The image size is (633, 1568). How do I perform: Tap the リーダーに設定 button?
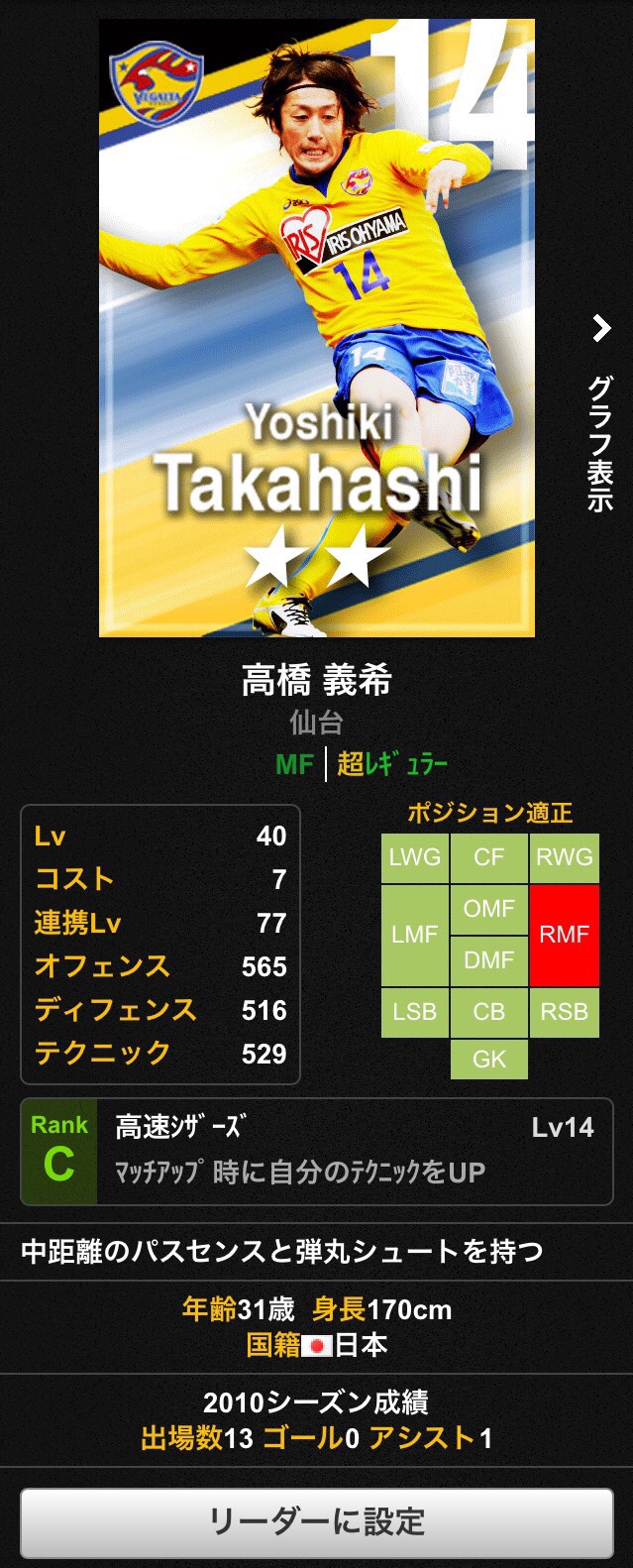[316, 1521]
